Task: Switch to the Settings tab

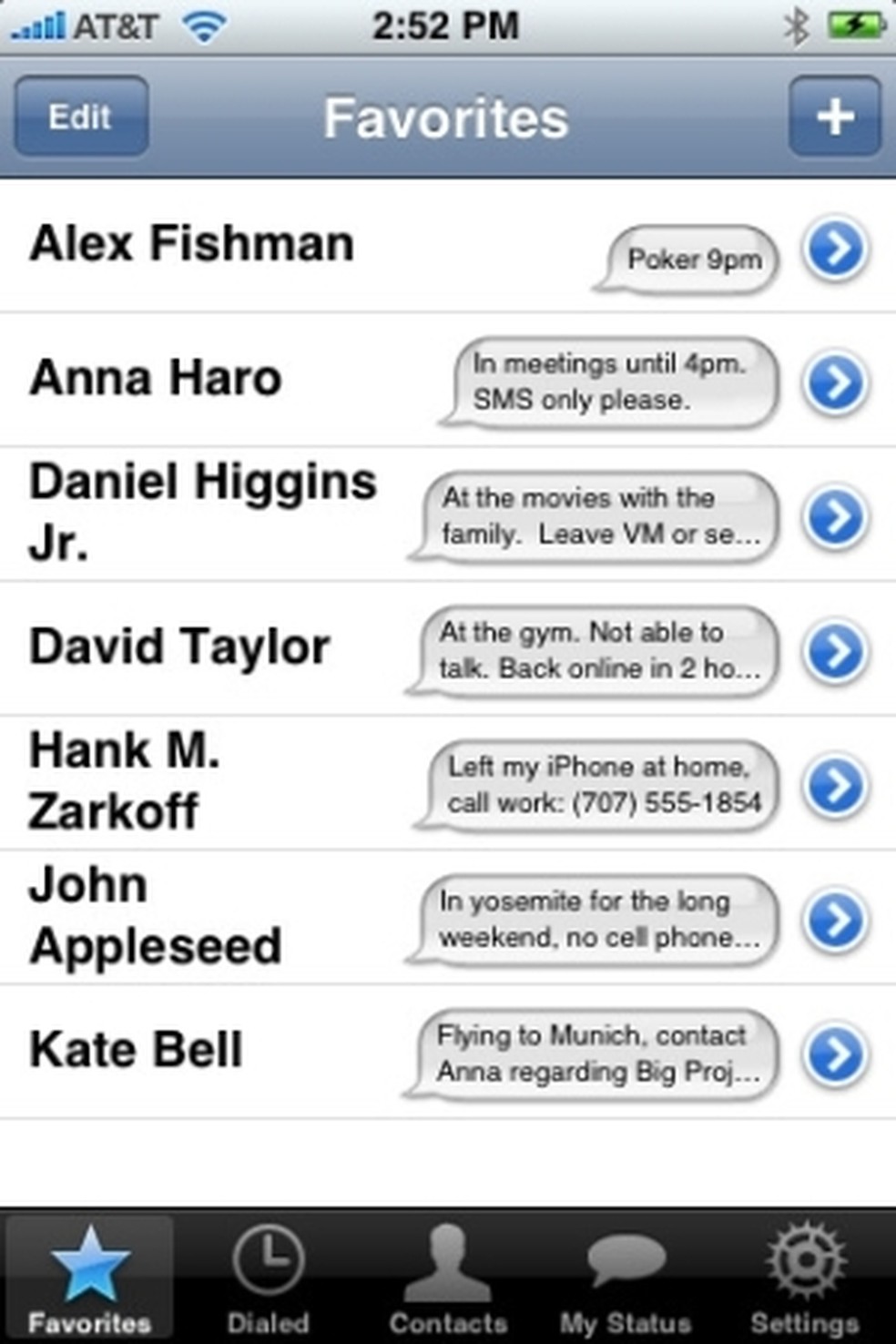Action: (804, 1278)
